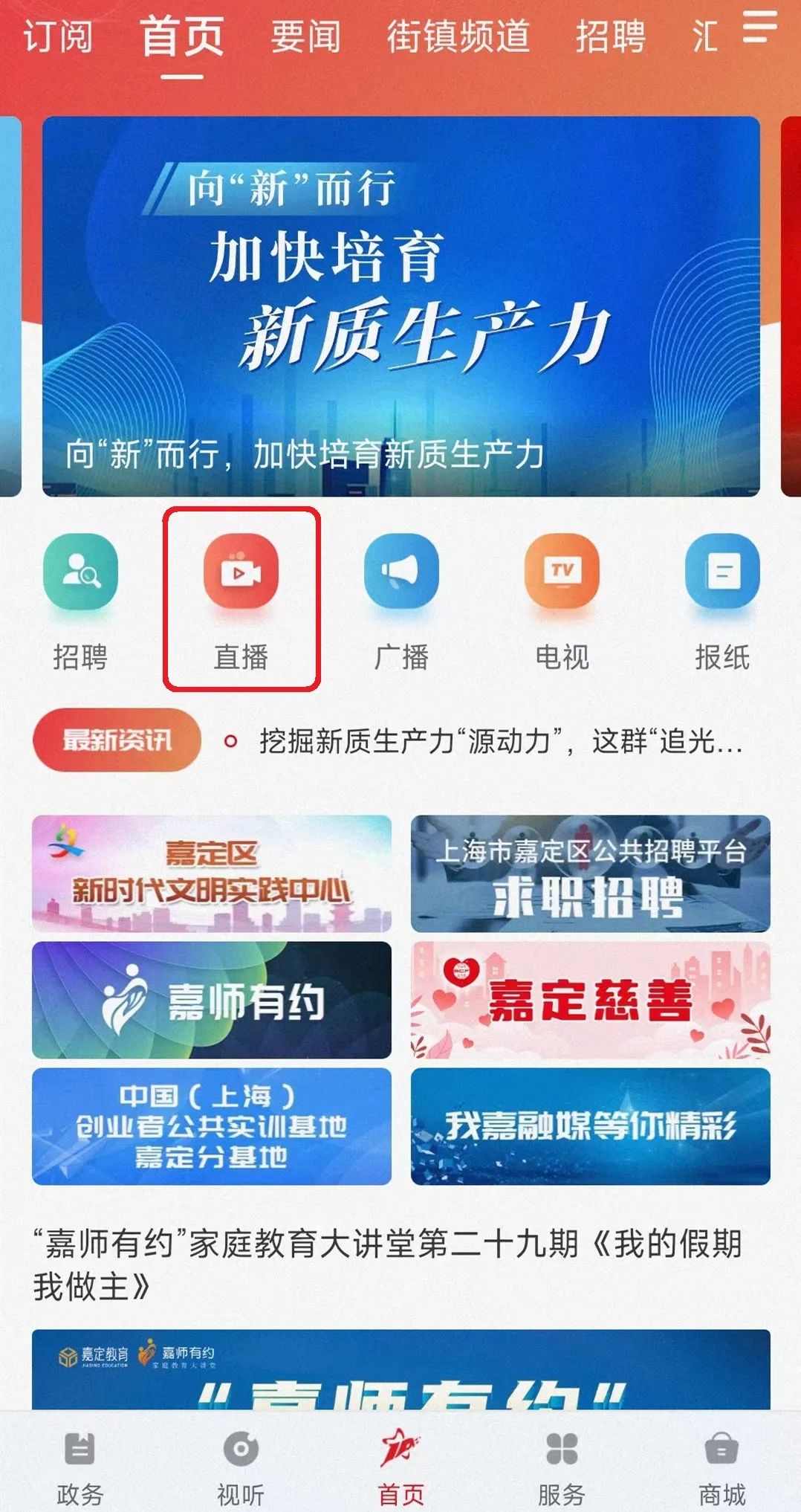Open the 嘉师有约 card

tap(212, 1000)
